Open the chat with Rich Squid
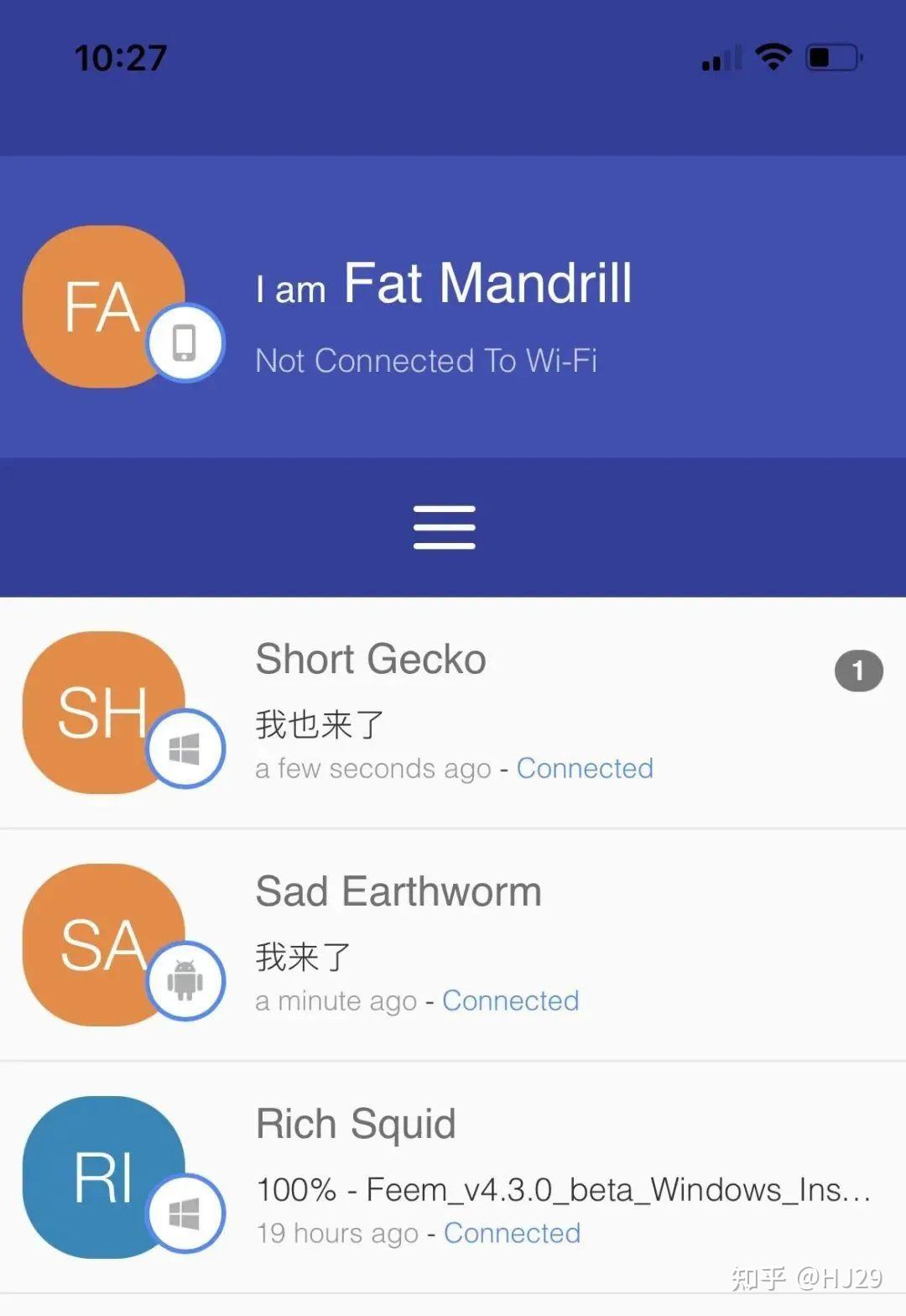The height and width of the screenshot is (1316, 906). [x=453, y=1177]
